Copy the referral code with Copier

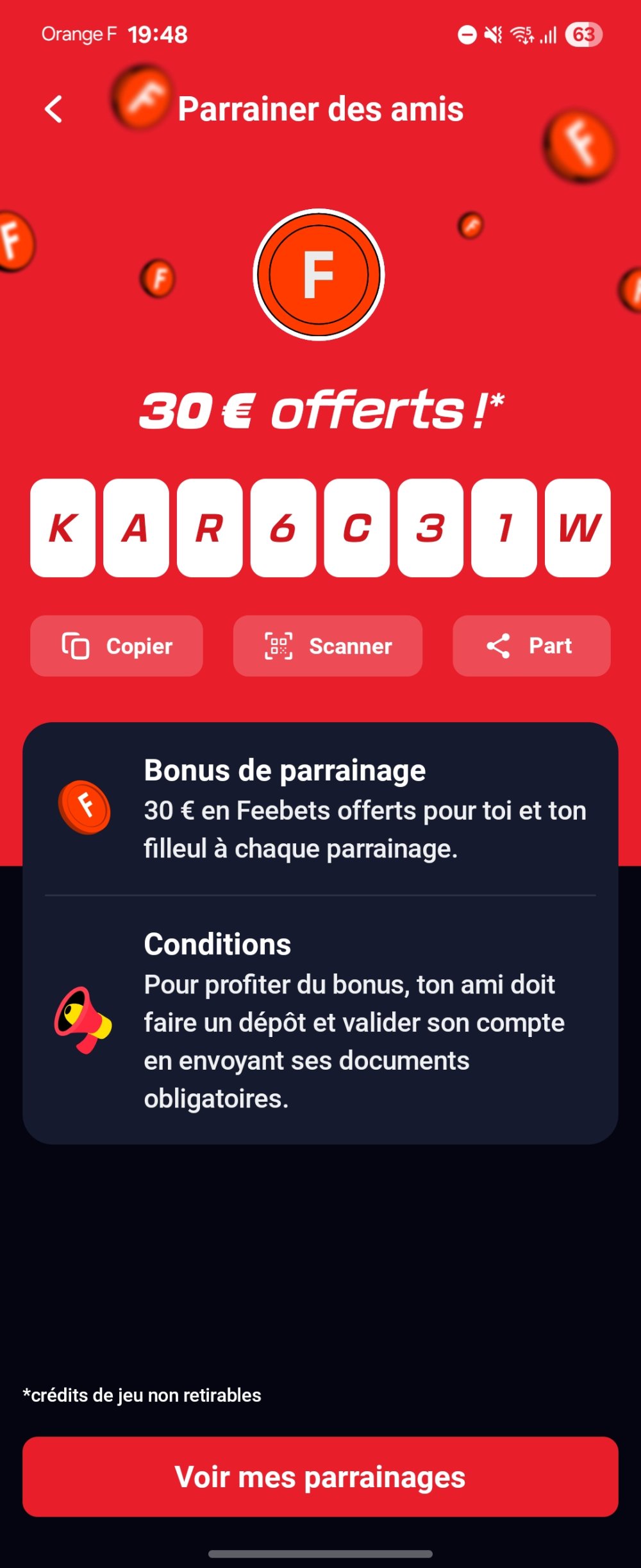tap(117, 646)
